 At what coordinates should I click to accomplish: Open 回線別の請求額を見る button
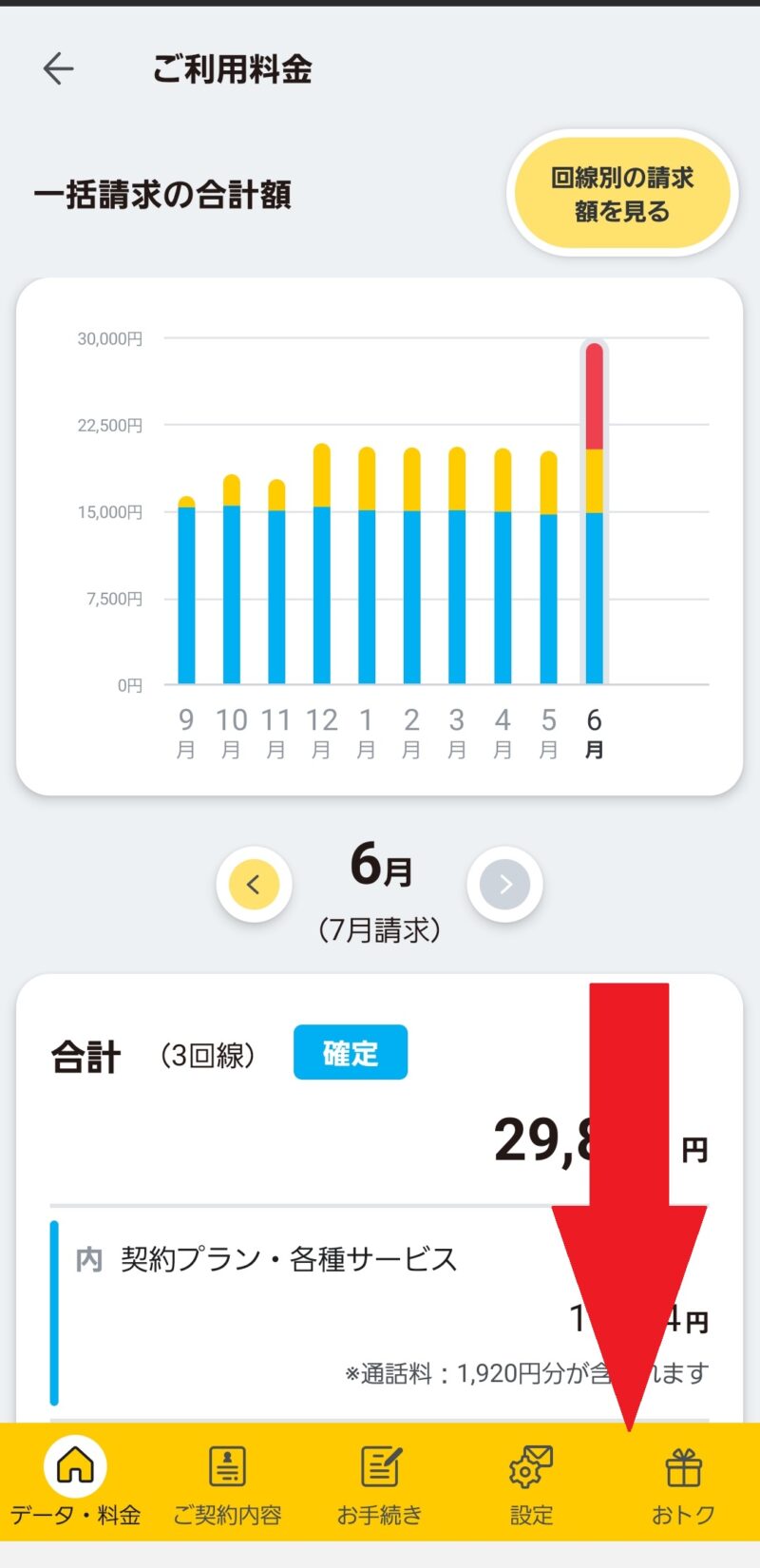[622, 194]
